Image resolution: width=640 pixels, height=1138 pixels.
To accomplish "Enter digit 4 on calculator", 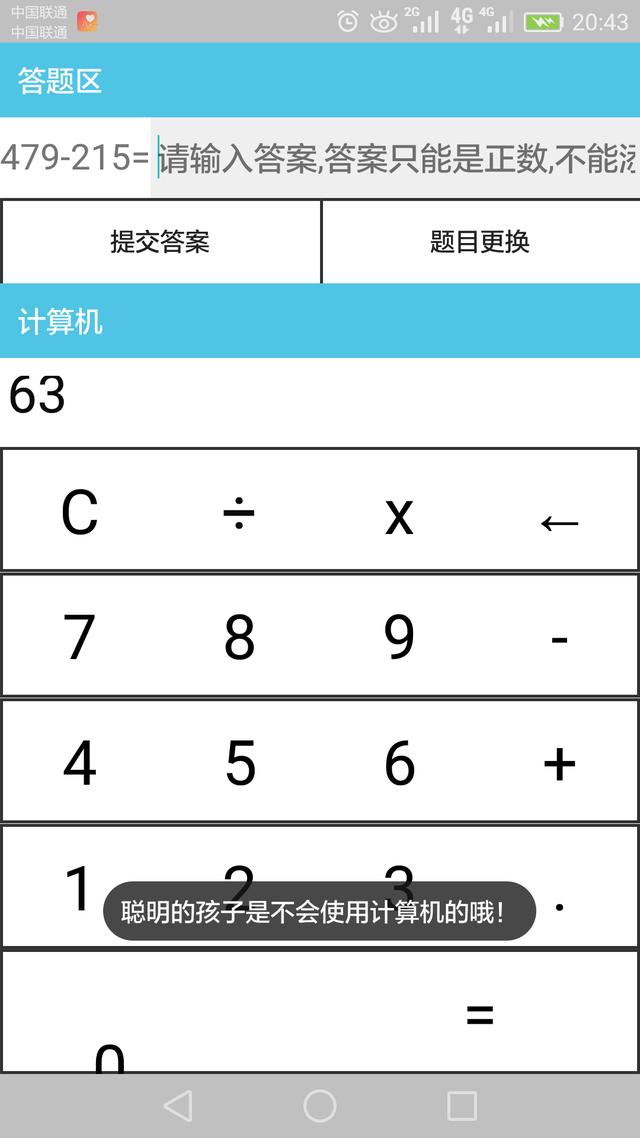I will [80, 762].
